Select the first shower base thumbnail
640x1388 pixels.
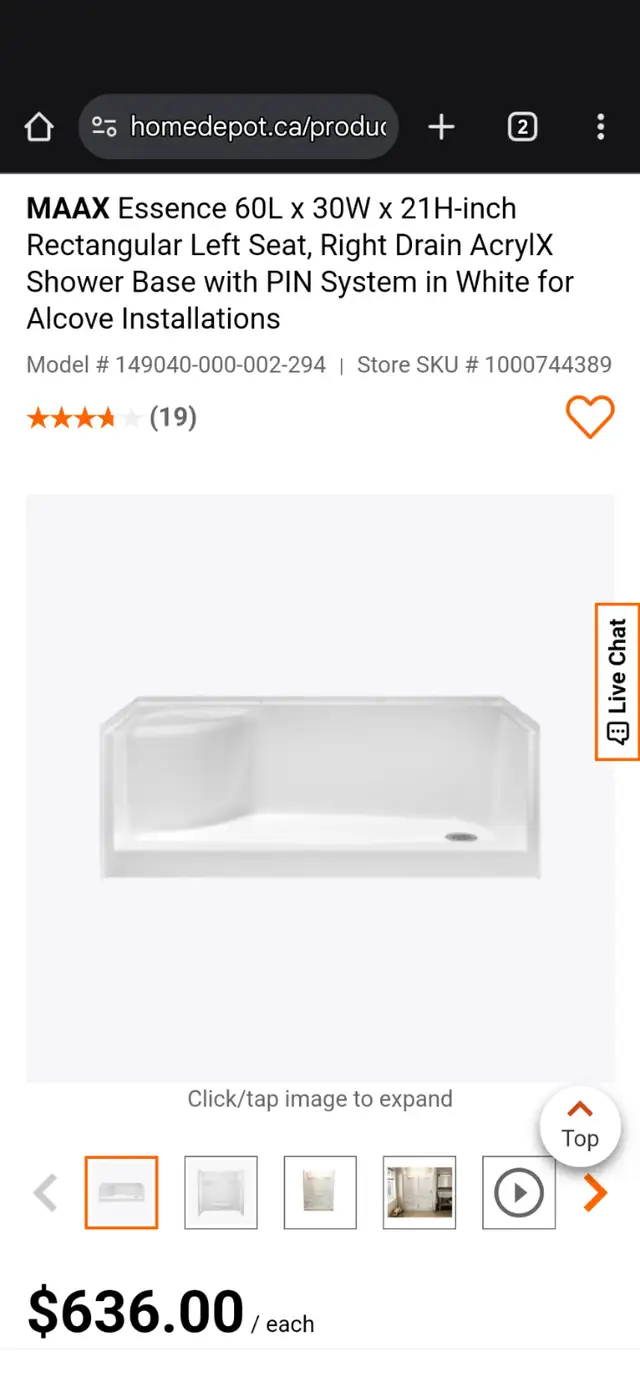point(121,1192)
